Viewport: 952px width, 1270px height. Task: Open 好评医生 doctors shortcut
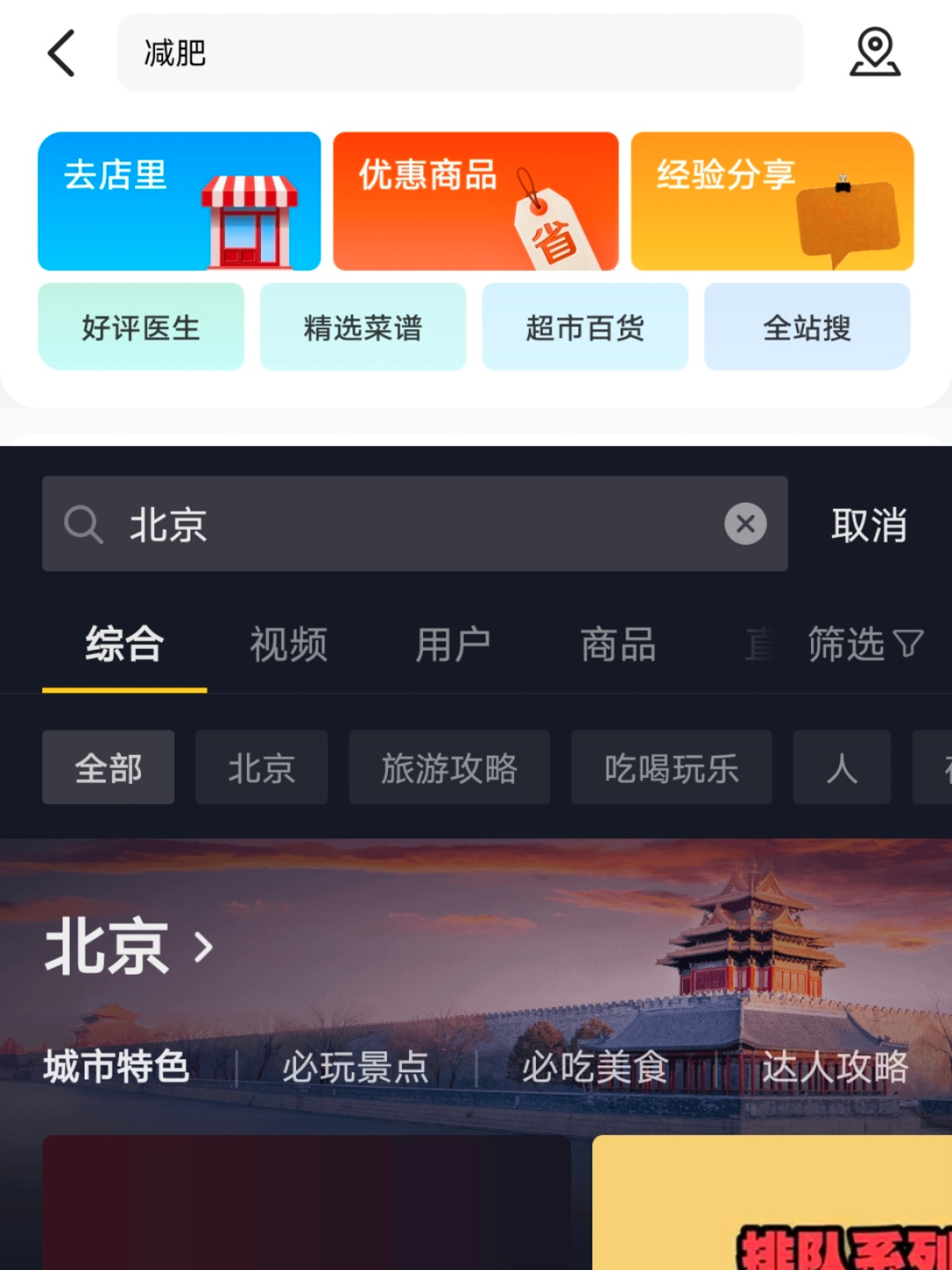[x=141, y=326]
